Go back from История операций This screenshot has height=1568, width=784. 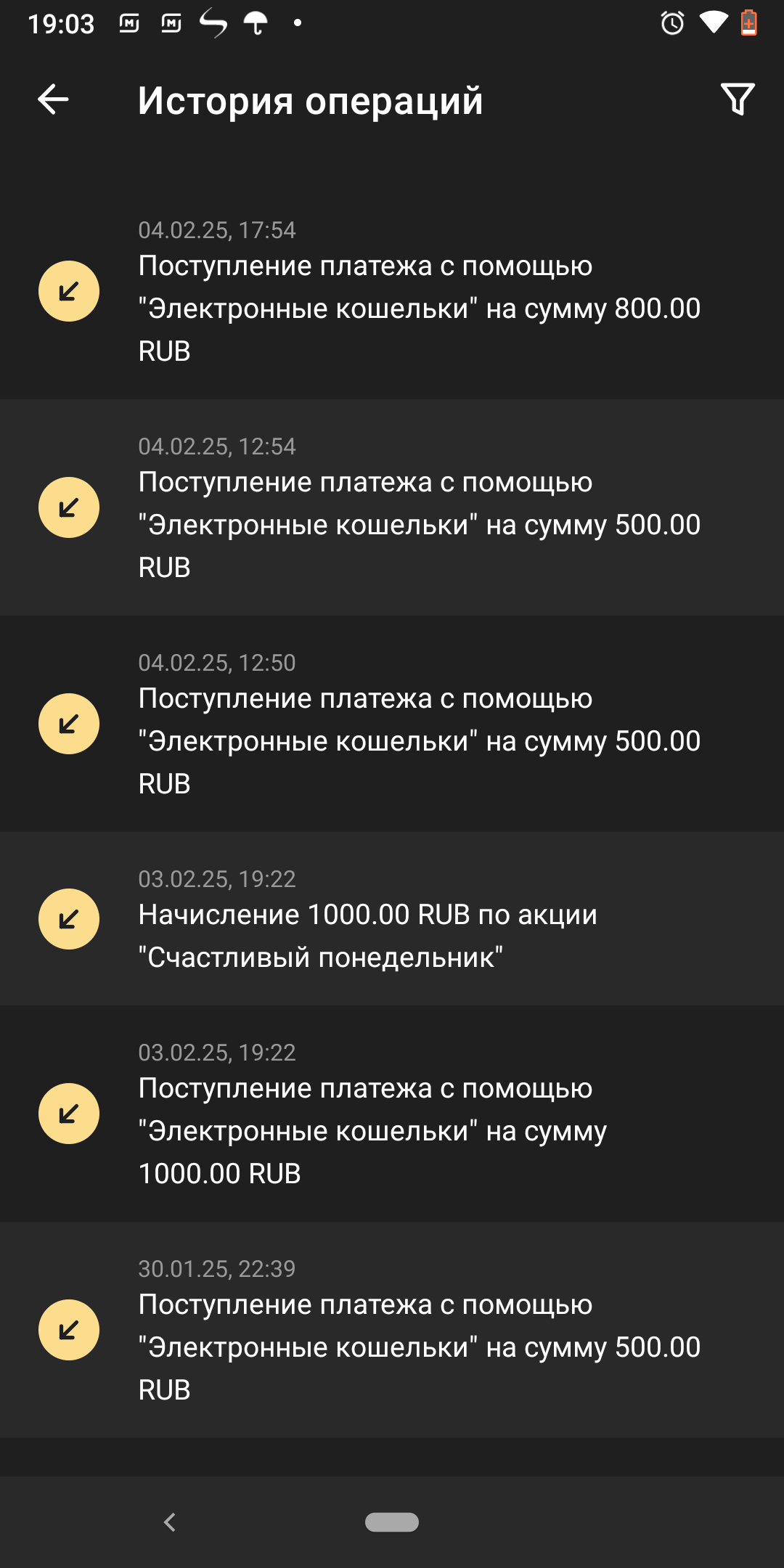[53, 99]
